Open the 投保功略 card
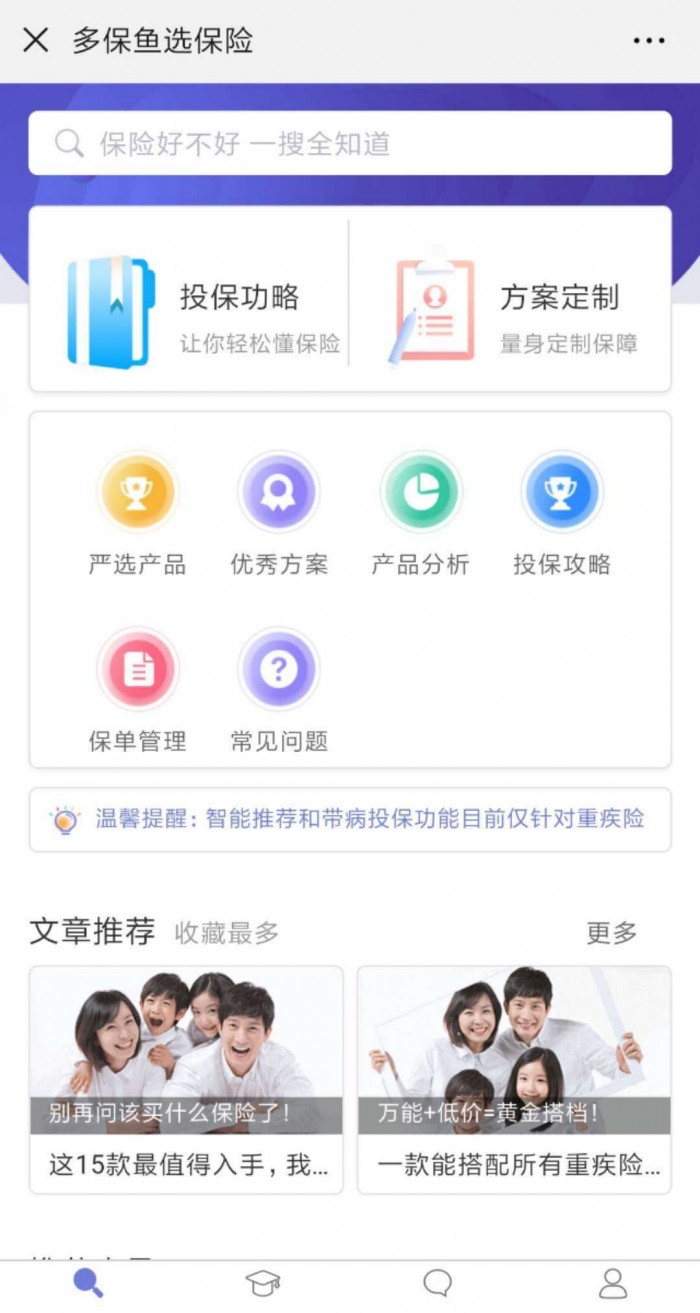This screenshot has width=700, height=1313. coord(190,300)
